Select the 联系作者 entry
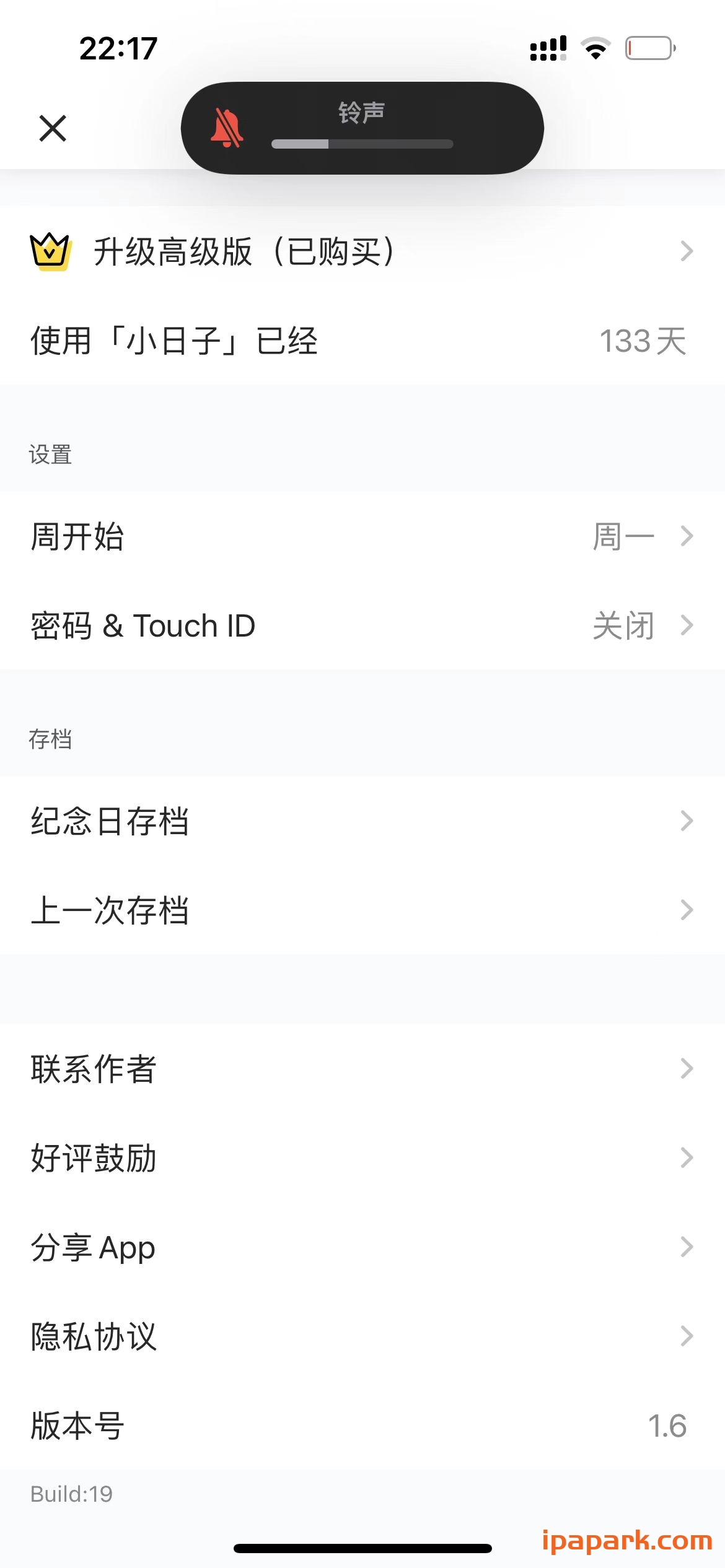This screenshot has height=1568, width=725. coord(94,1068)
